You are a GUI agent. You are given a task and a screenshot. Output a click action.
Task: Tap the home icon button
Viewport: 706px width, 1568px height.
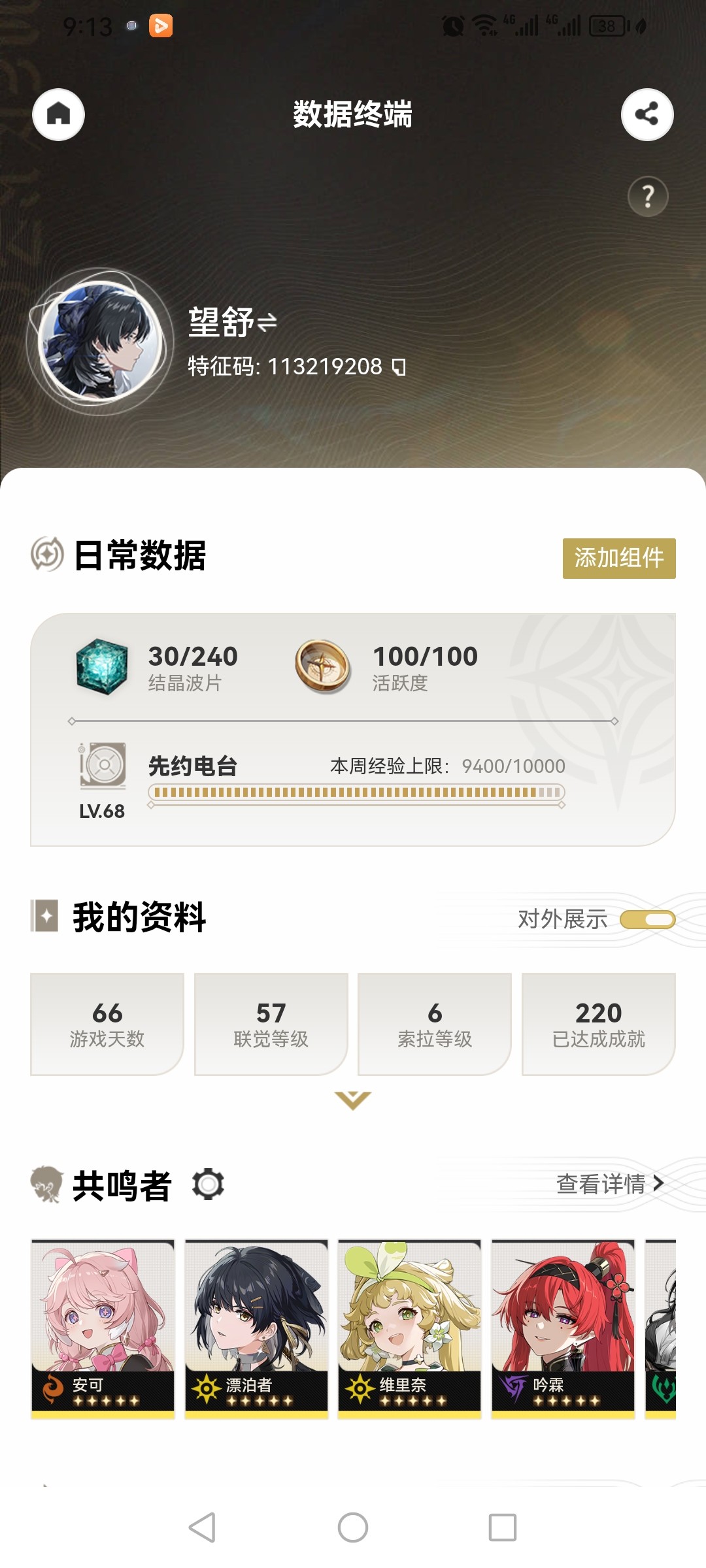(59, 114)
